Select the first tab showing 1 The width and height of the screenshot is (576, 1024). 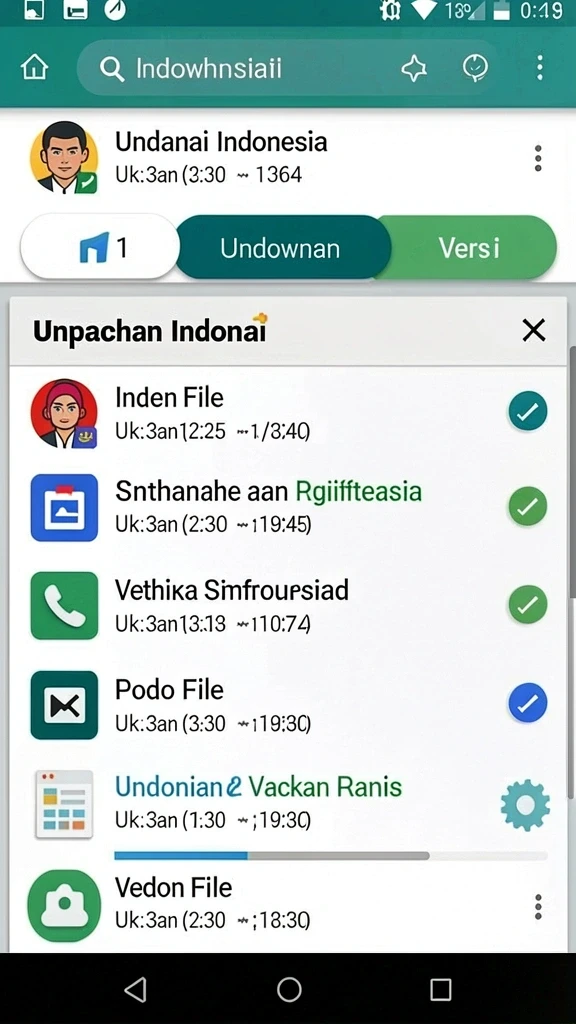[x=101, y=248]
